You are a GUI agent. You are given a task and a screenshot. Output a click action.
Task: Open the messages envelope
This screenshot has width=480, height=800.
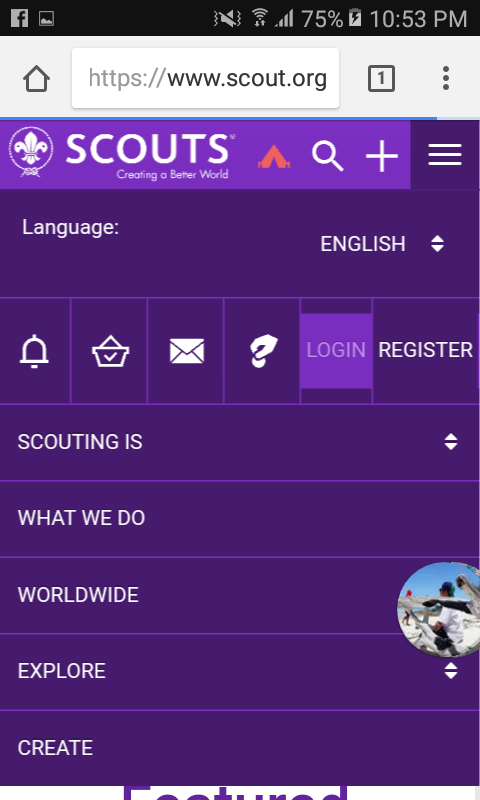coord(187,351)
